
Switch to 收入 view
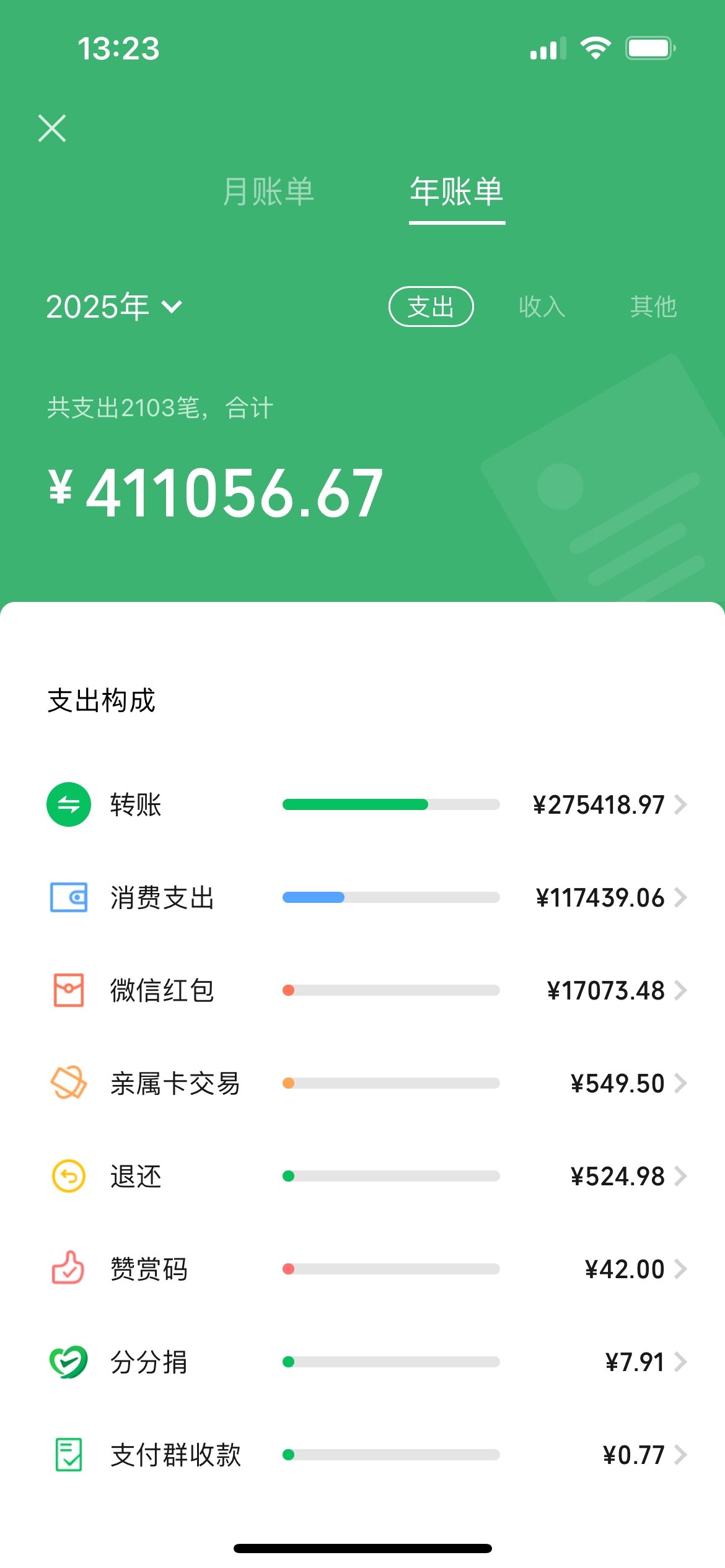[x=542, y=307]
